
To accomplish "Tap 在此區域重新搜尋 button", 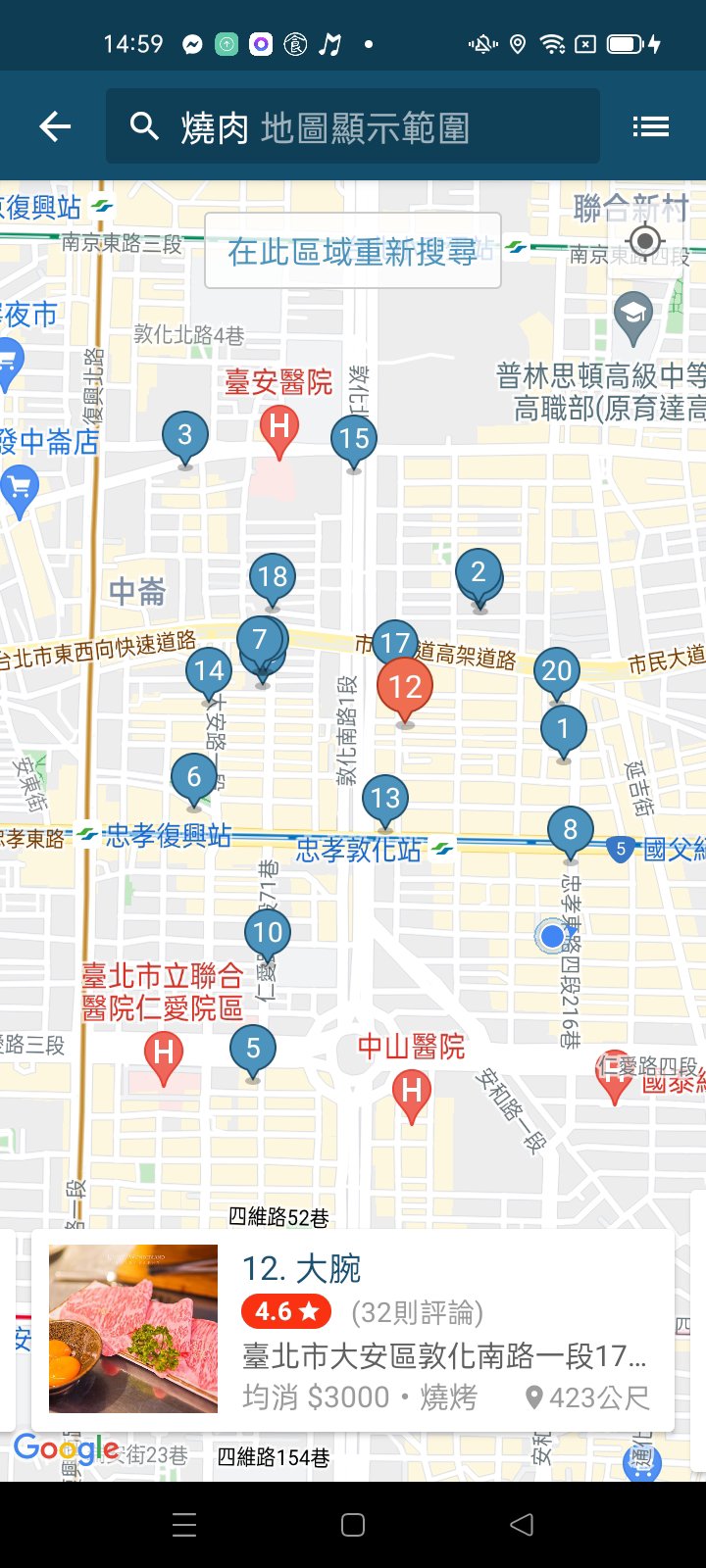I will tap(353, 251).
